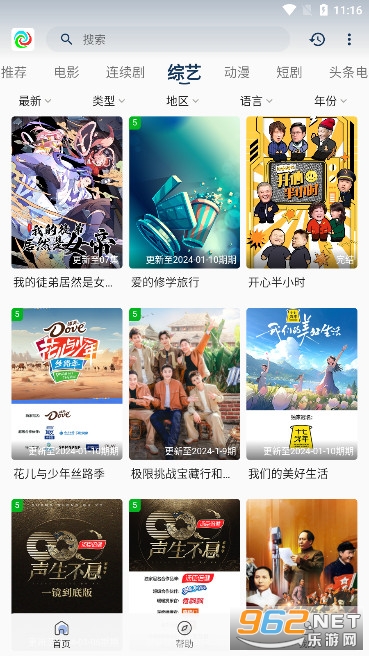Switch to the 连续剧 tab
Viewport: 369px width, 656px height.
click(125, 72)
